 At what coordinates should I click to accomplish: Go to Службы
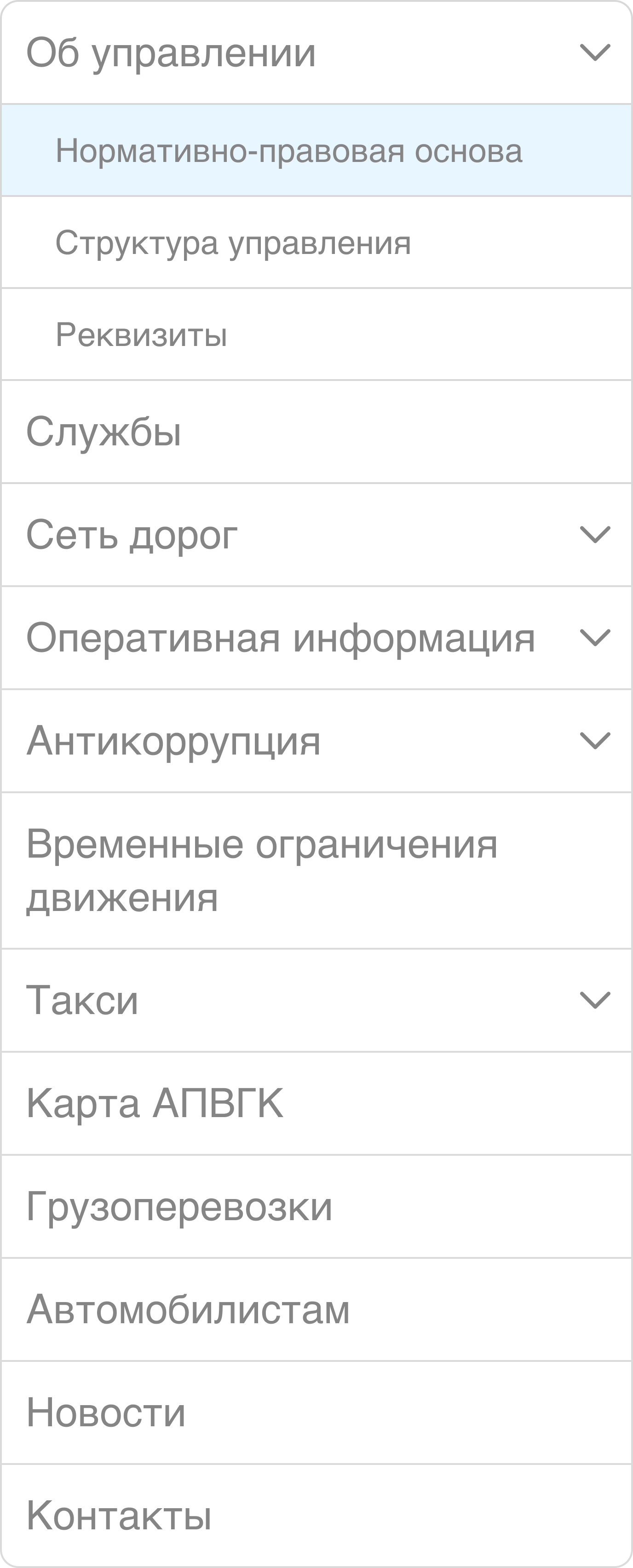[x=104, y=432]
